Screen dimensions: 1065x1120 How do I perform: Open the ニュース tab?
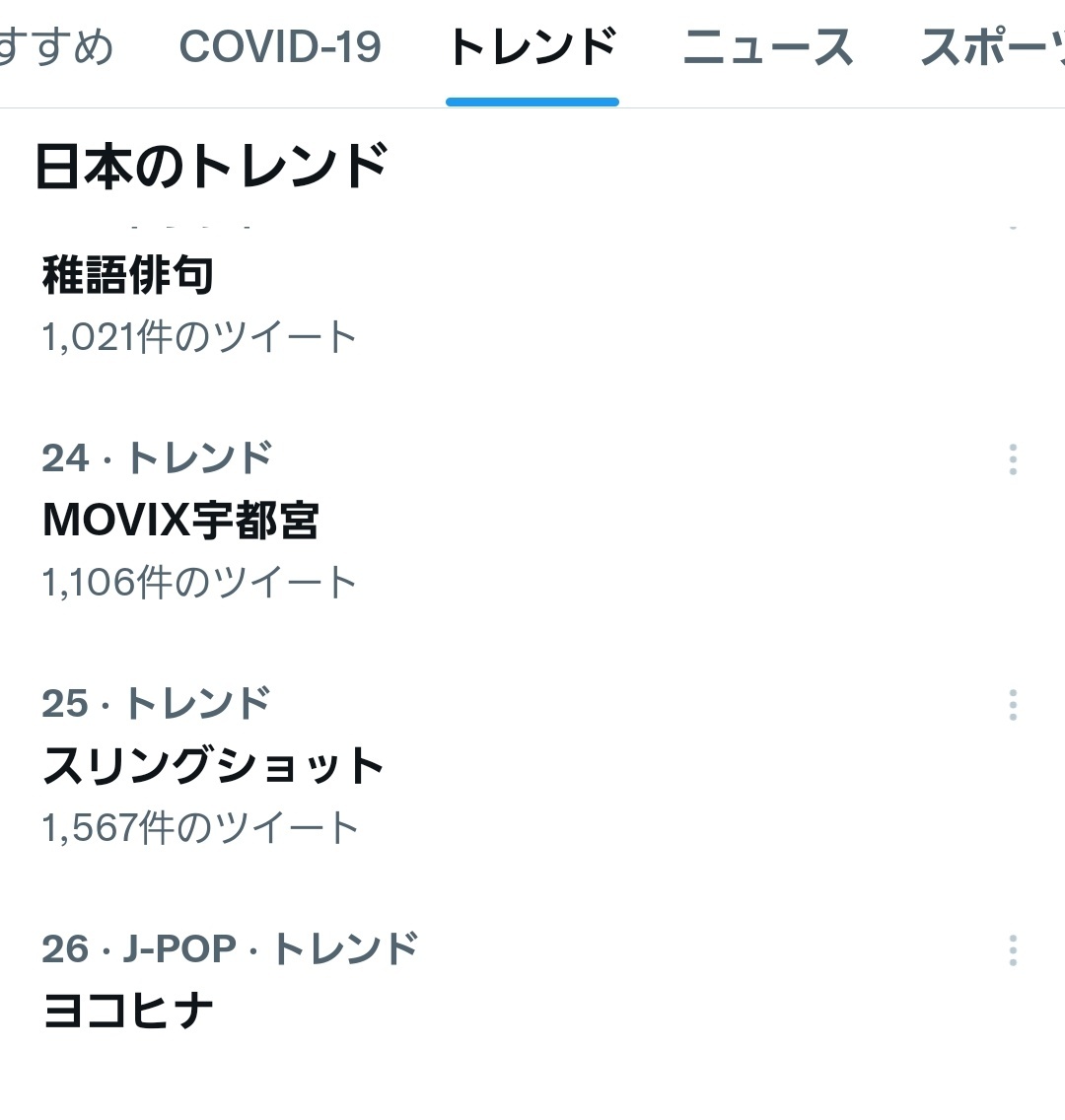[767, 47]
